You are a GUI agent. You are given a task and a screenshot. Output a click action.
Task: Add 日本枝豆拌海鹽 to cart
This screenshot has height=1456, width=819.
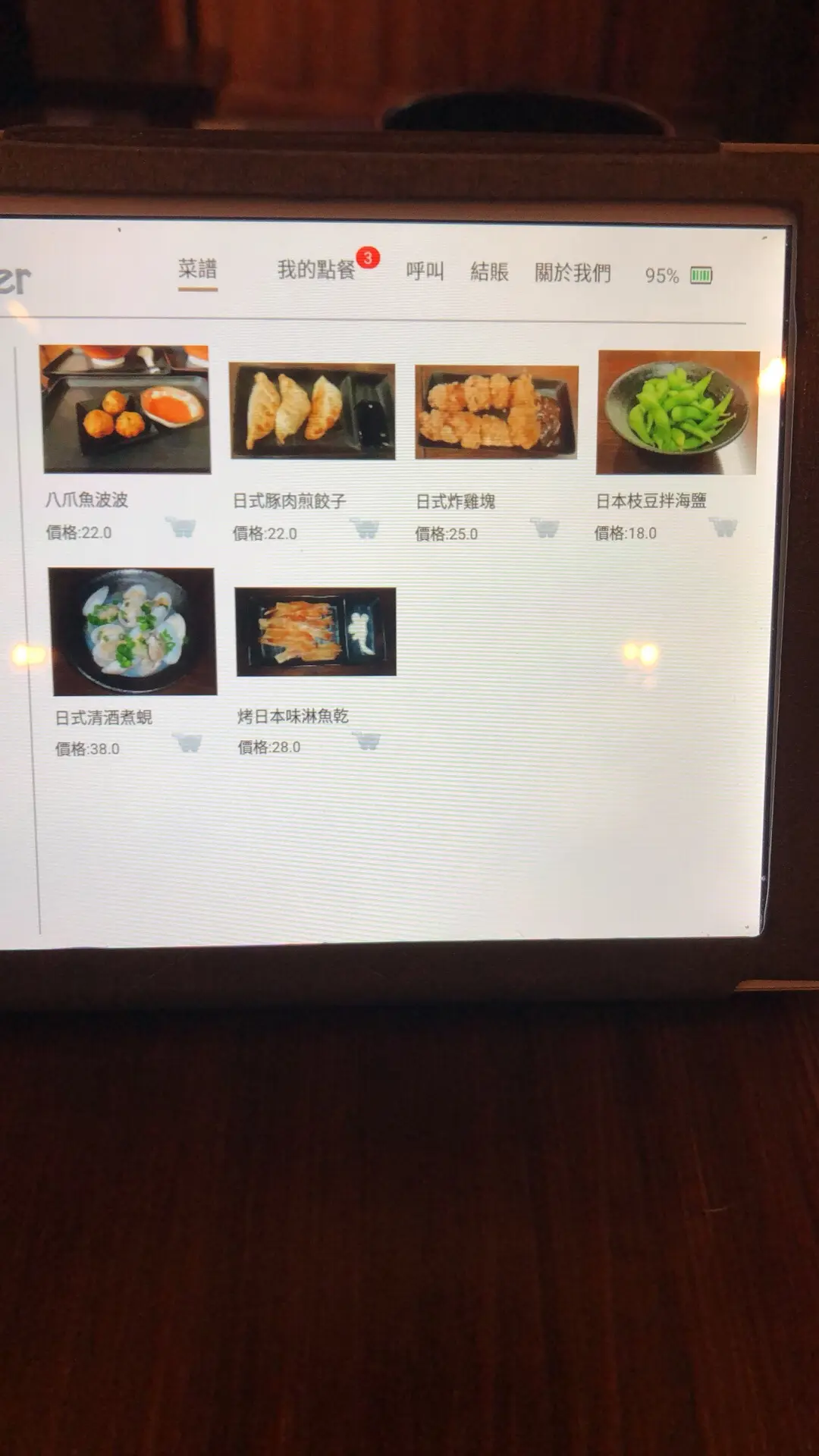tap(723, 526)
